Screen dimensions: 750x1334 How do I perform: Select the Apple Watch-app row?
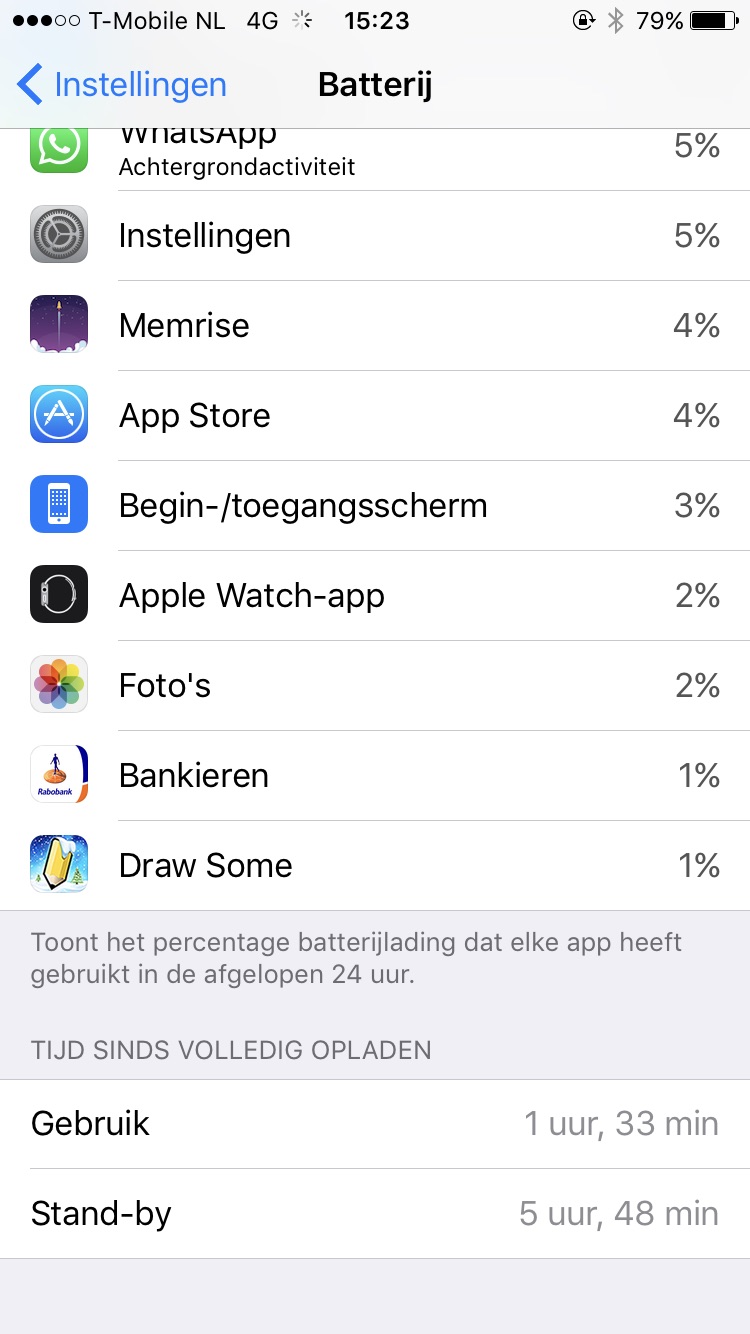point(375,596)
